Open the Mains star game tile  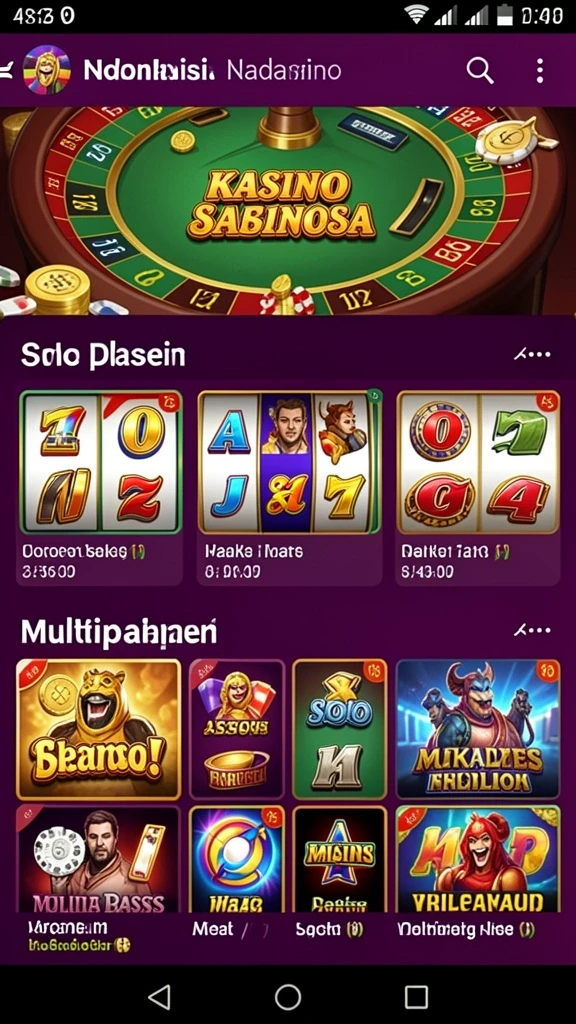pyautogui.click(x=340, y=859)
